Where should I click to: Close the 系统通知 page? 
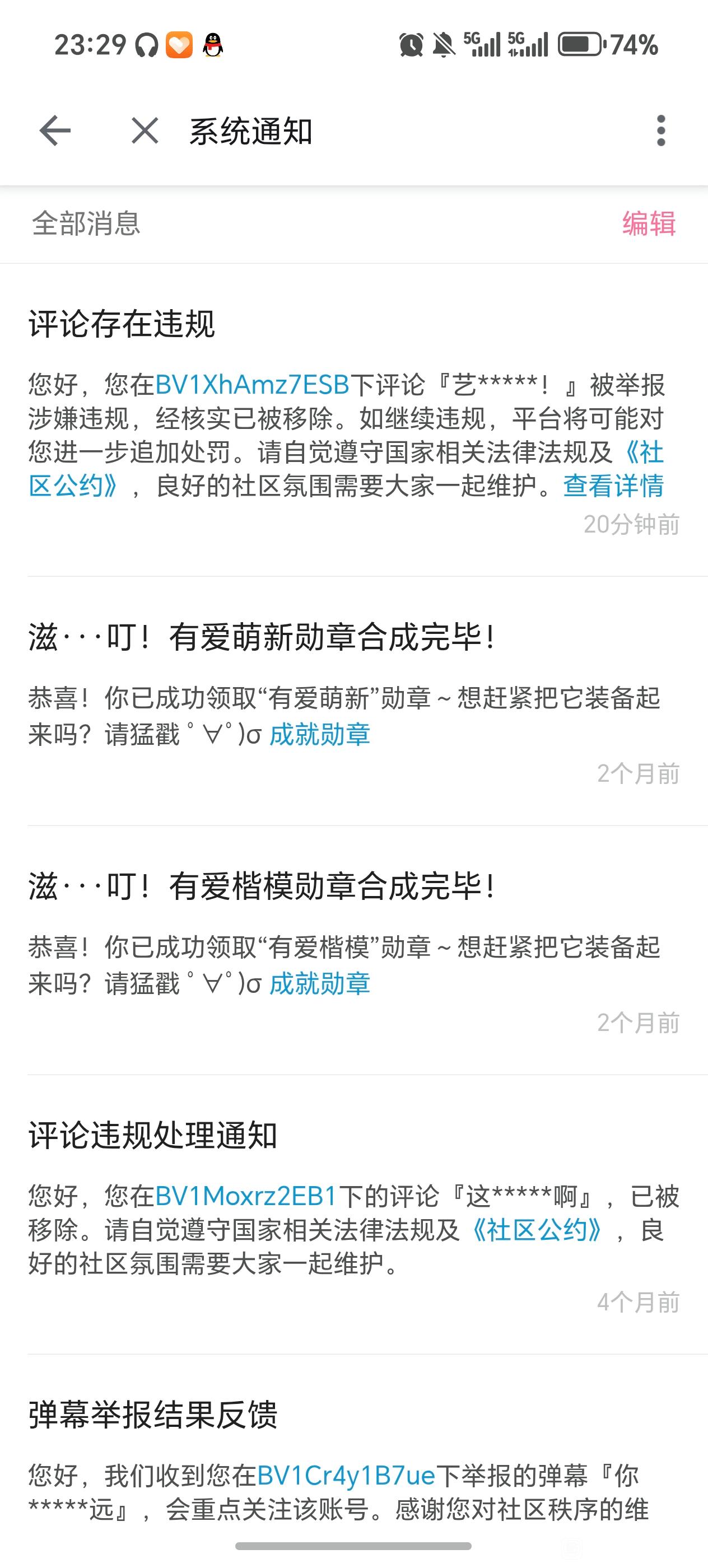[145, 131]
